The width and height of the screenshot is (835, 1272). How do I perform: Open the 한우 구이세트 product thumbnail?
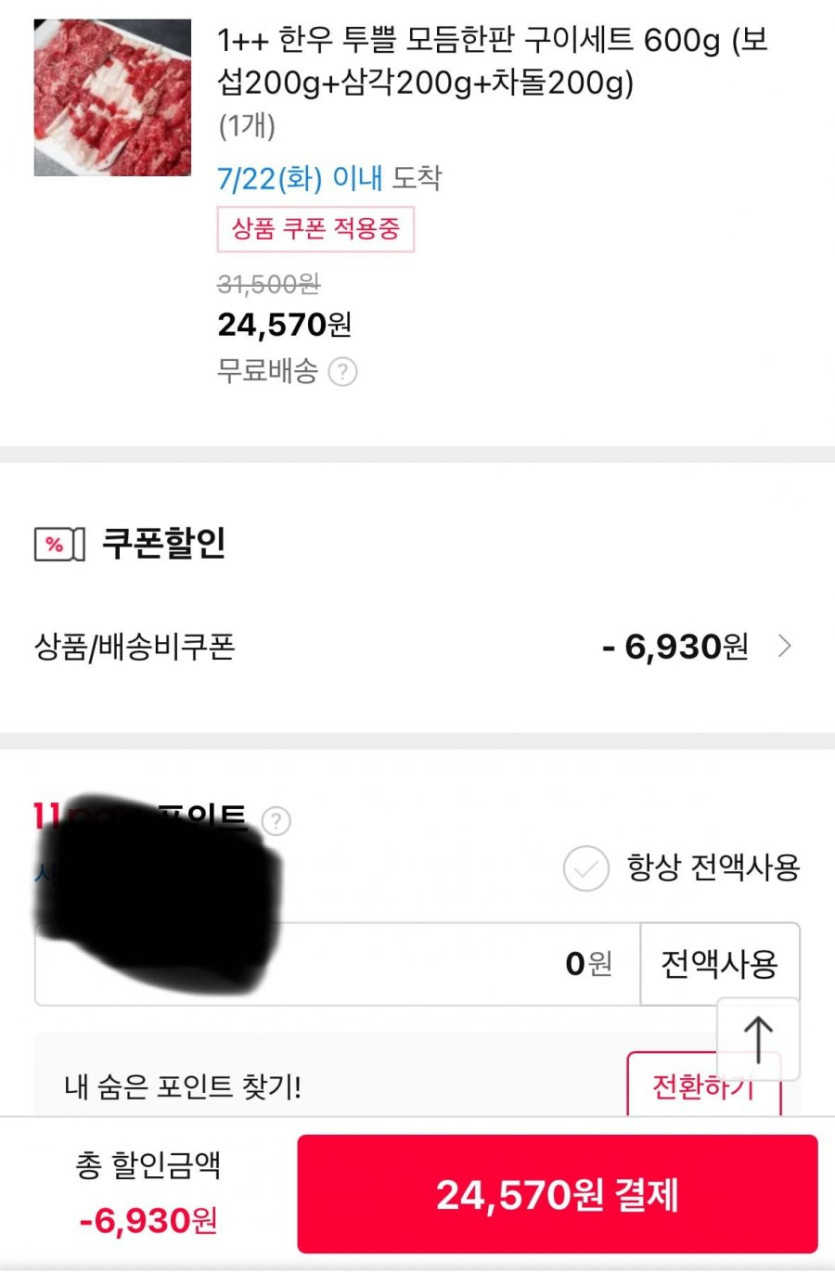[112, 97]
